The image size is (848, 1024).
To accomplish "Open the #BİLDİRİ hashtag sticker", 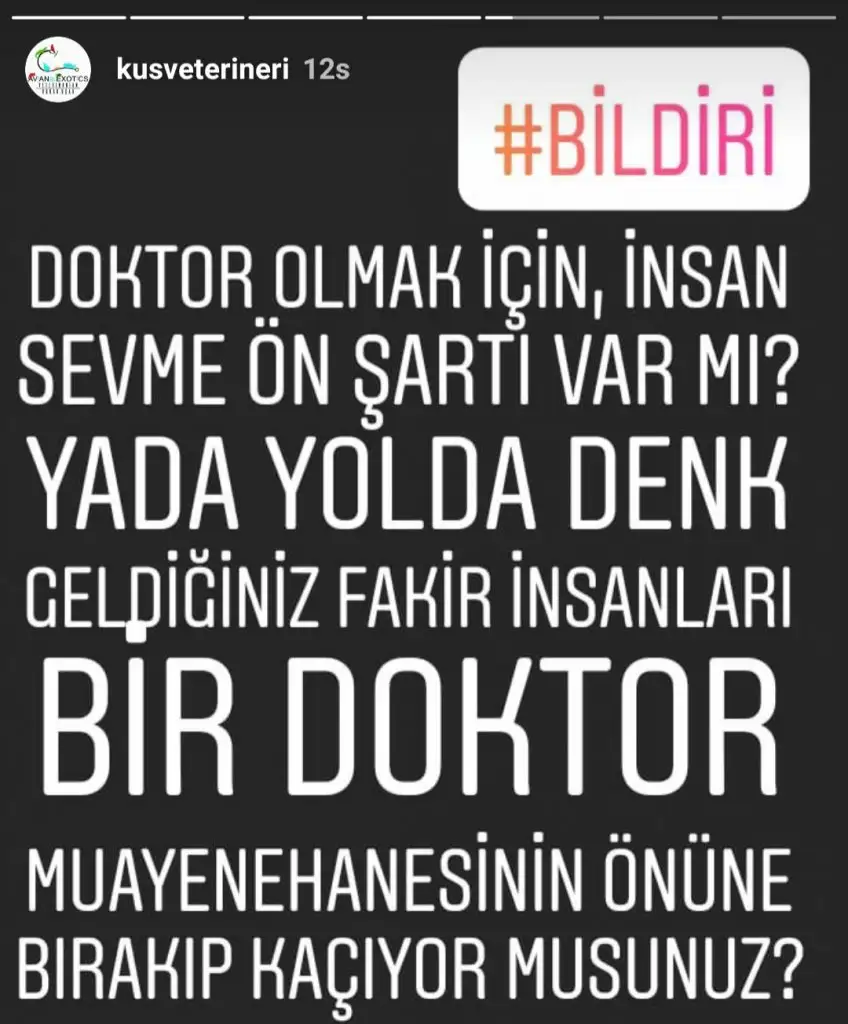I will click(632, 129).
